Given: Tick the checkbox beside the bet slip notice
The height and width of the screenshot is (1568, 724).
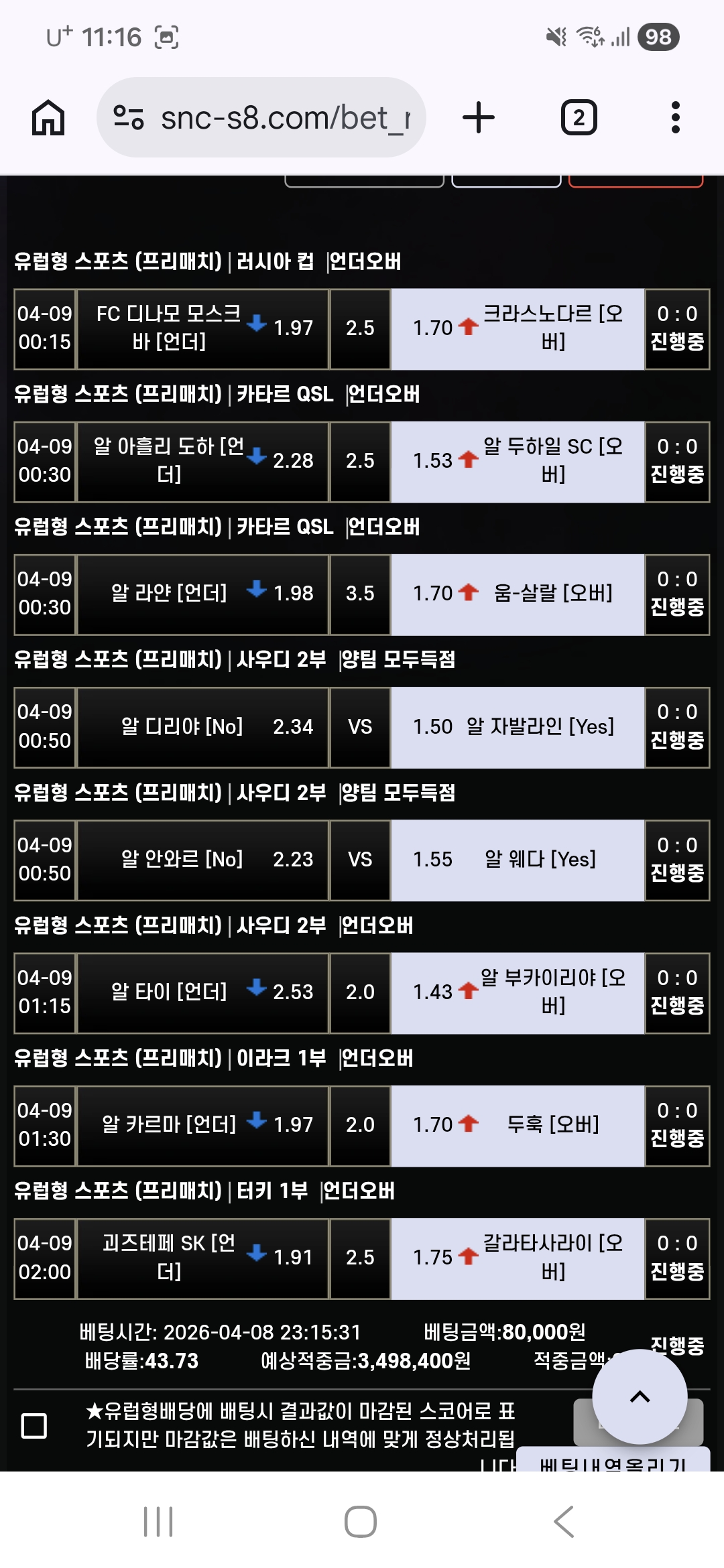Looking at the screenshot, I should (34, 1425).
